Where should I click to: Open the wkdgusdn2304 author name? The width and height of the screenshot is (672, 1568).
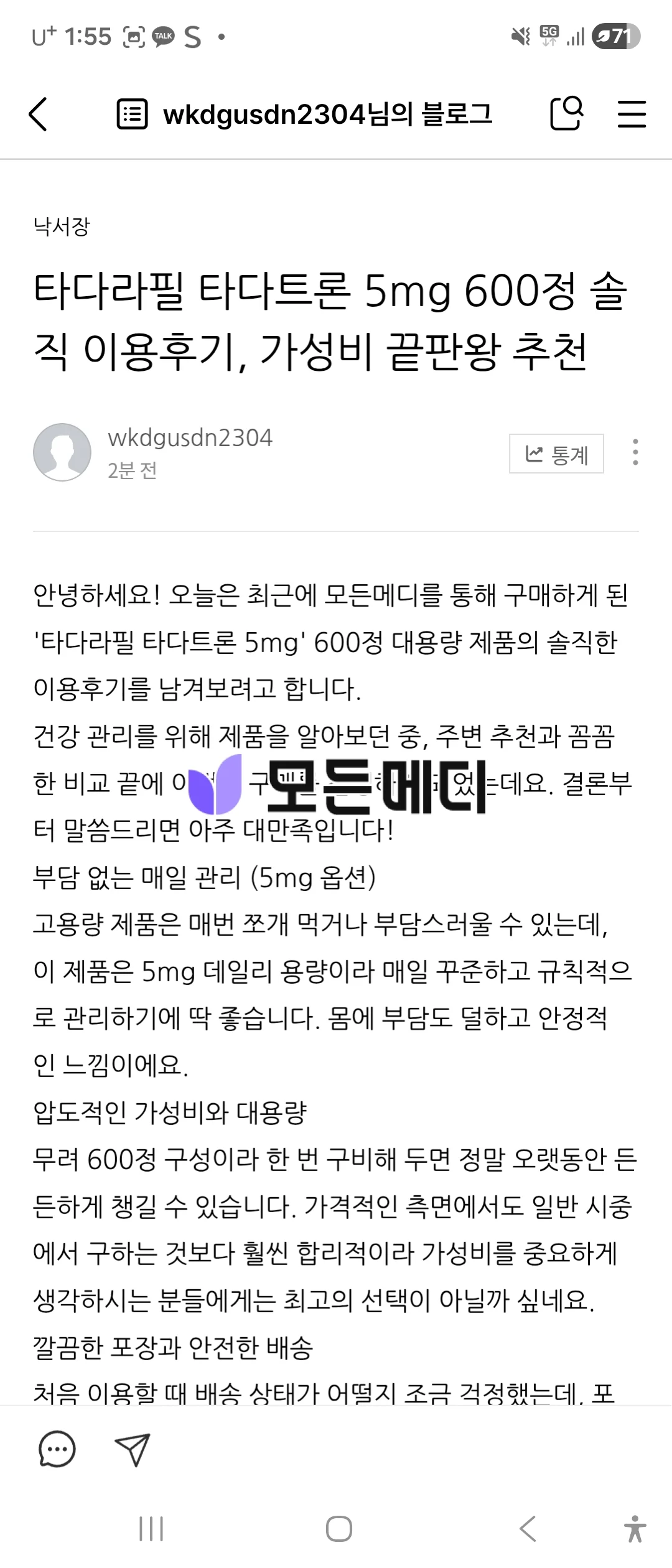[190, 438]
